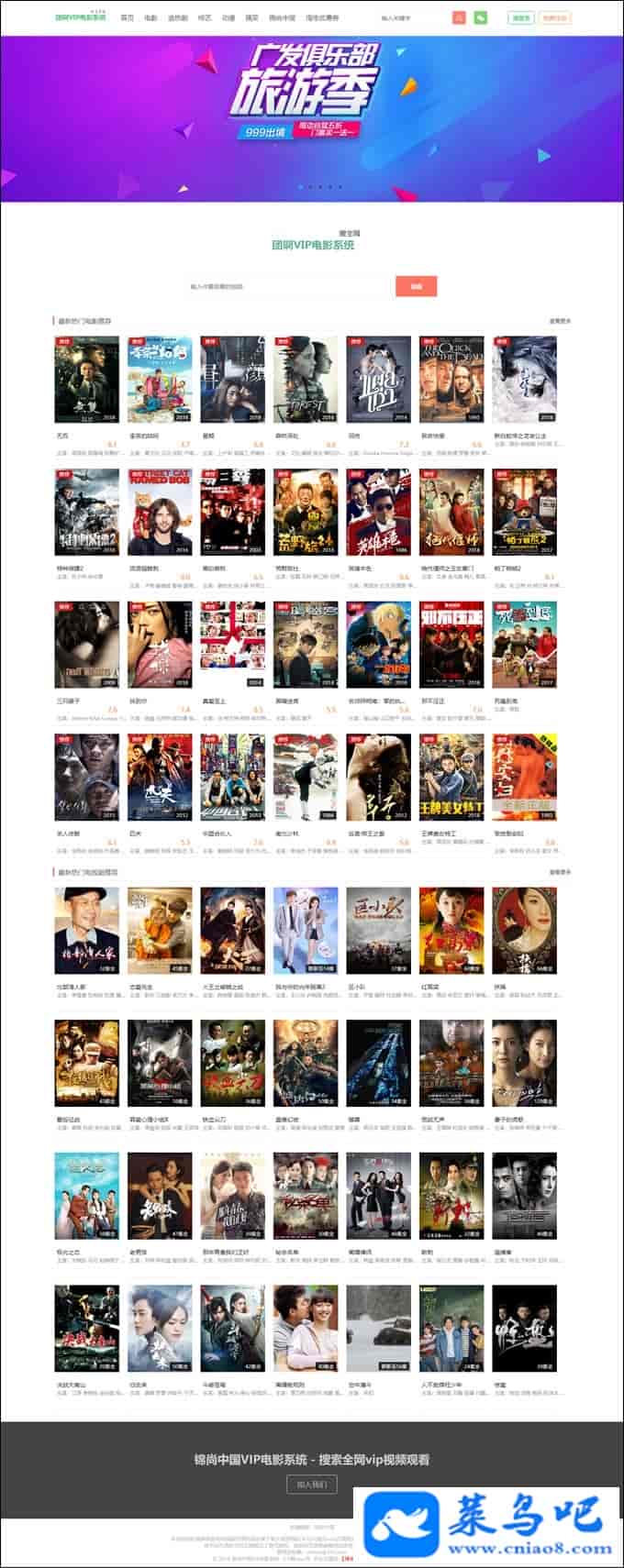View more in the hot TV series section
The width and height of the screenshot is (624, 1568).
[x=560, y=872]
